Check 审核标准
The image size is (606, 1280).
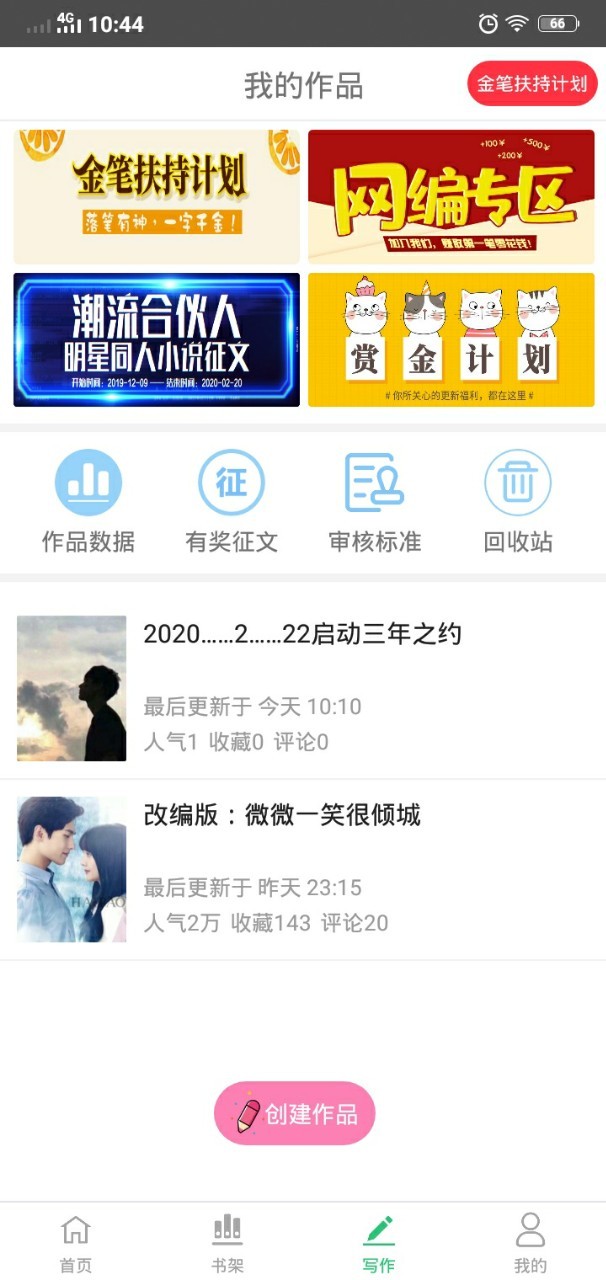click(375, 502)
